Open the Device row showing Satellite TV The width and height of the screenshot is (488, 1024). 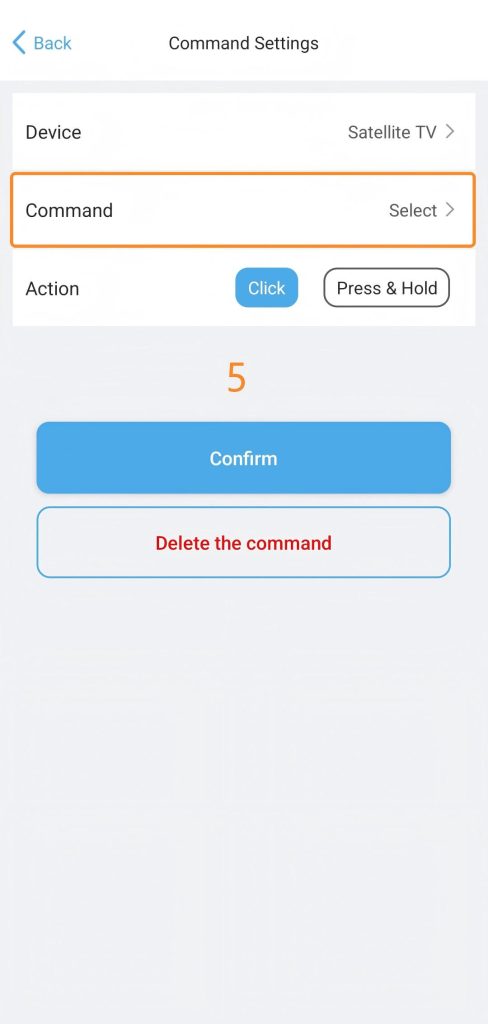[244, 132]
